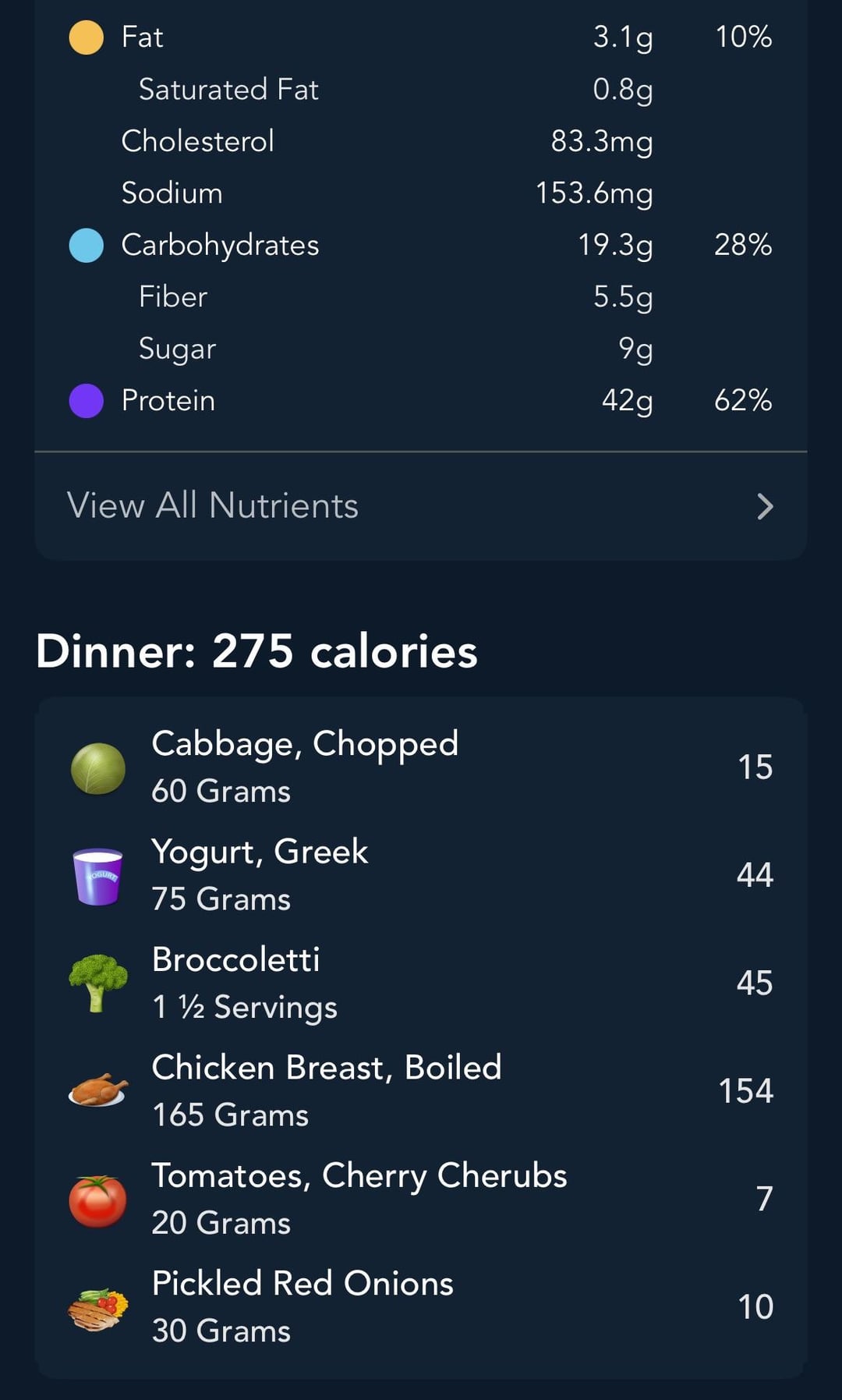The width and height of the screenshot is (842, 1400).
Task: Open the Cabbage, Chopped entry
Action: 421,767
